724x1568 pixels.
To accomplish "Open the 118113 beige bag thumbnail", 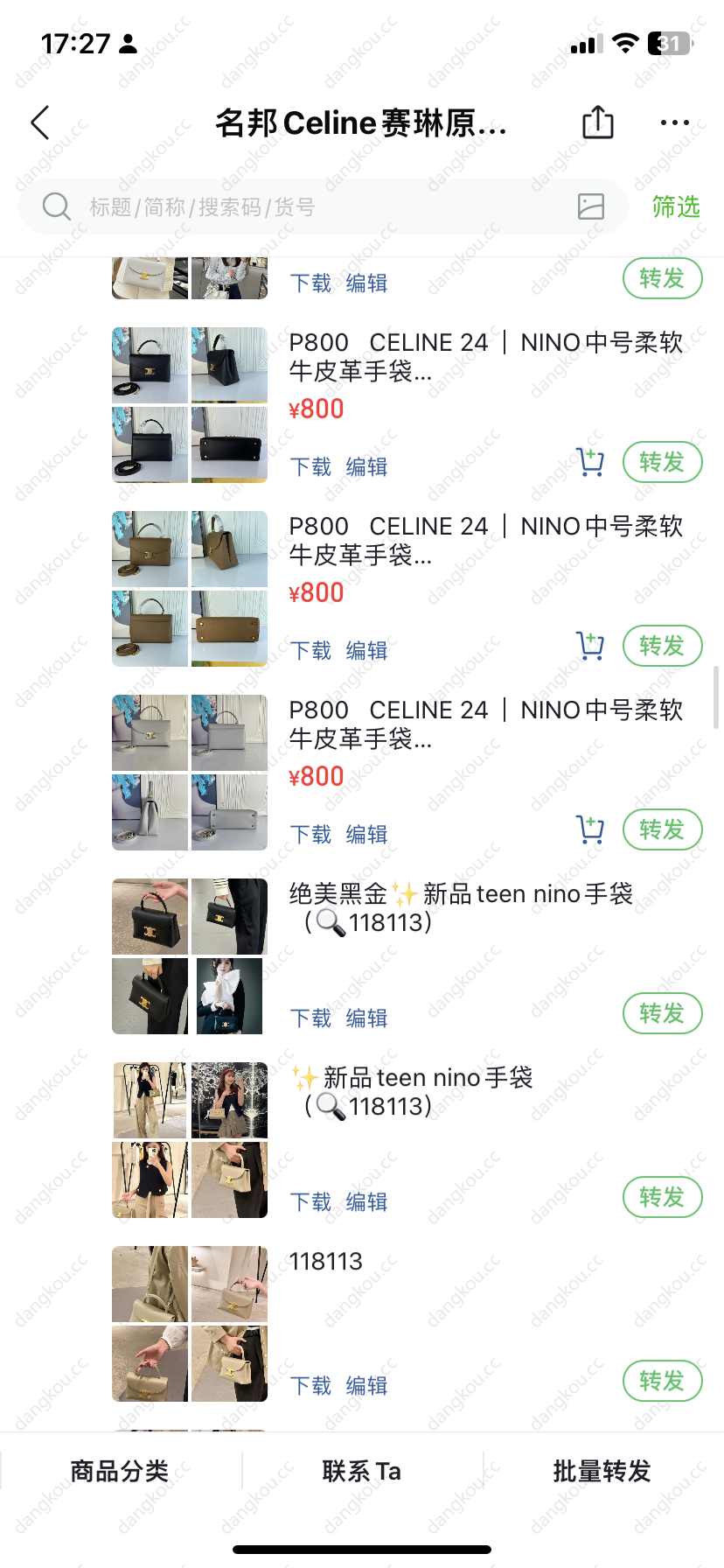I will coord(190,1323).
